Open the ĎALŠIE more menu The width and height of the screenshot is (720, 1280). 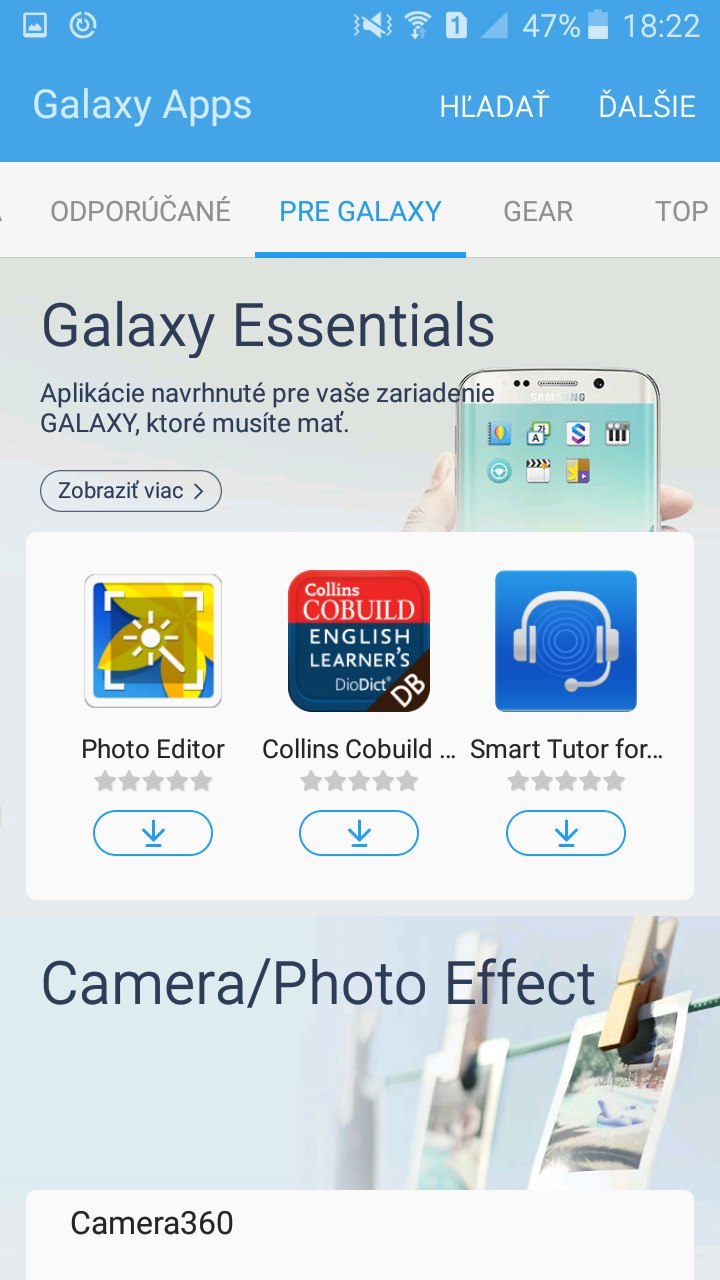pos(647,106)
